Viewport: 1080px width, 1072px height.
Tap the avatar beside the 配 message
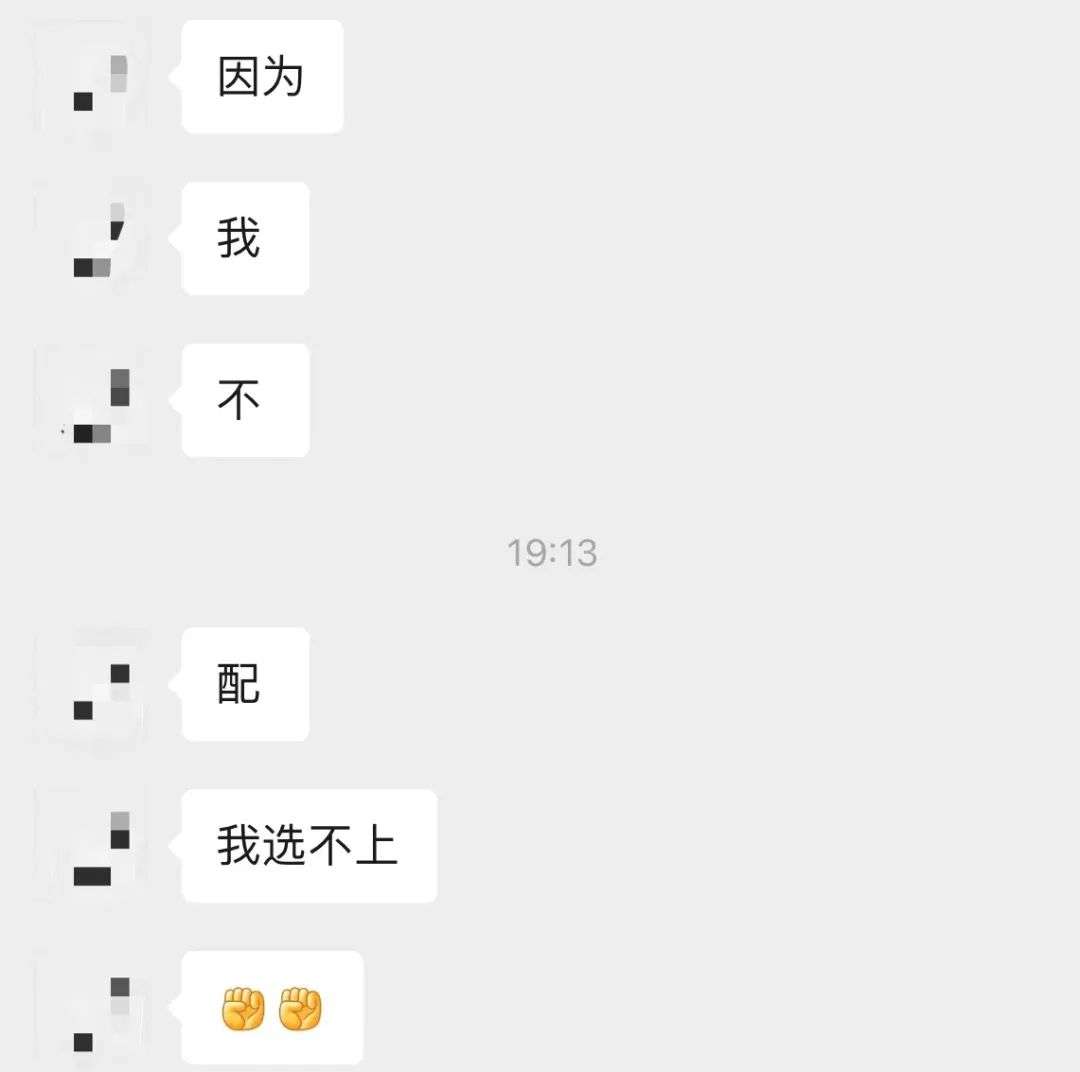pyautogui.click(x=92, y=685)
